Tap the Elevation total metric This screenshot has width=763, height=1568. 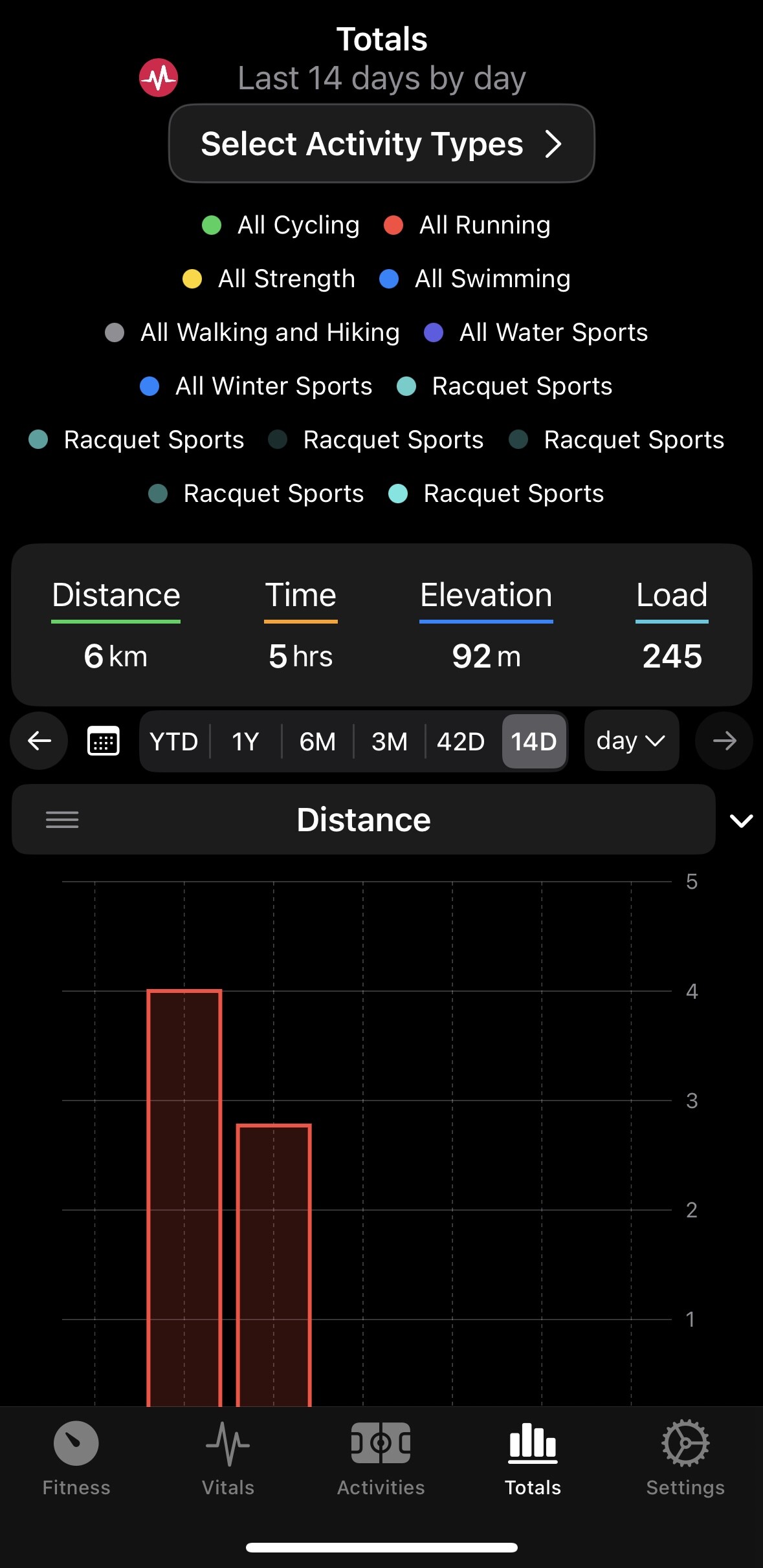click(x=486, y=624)
